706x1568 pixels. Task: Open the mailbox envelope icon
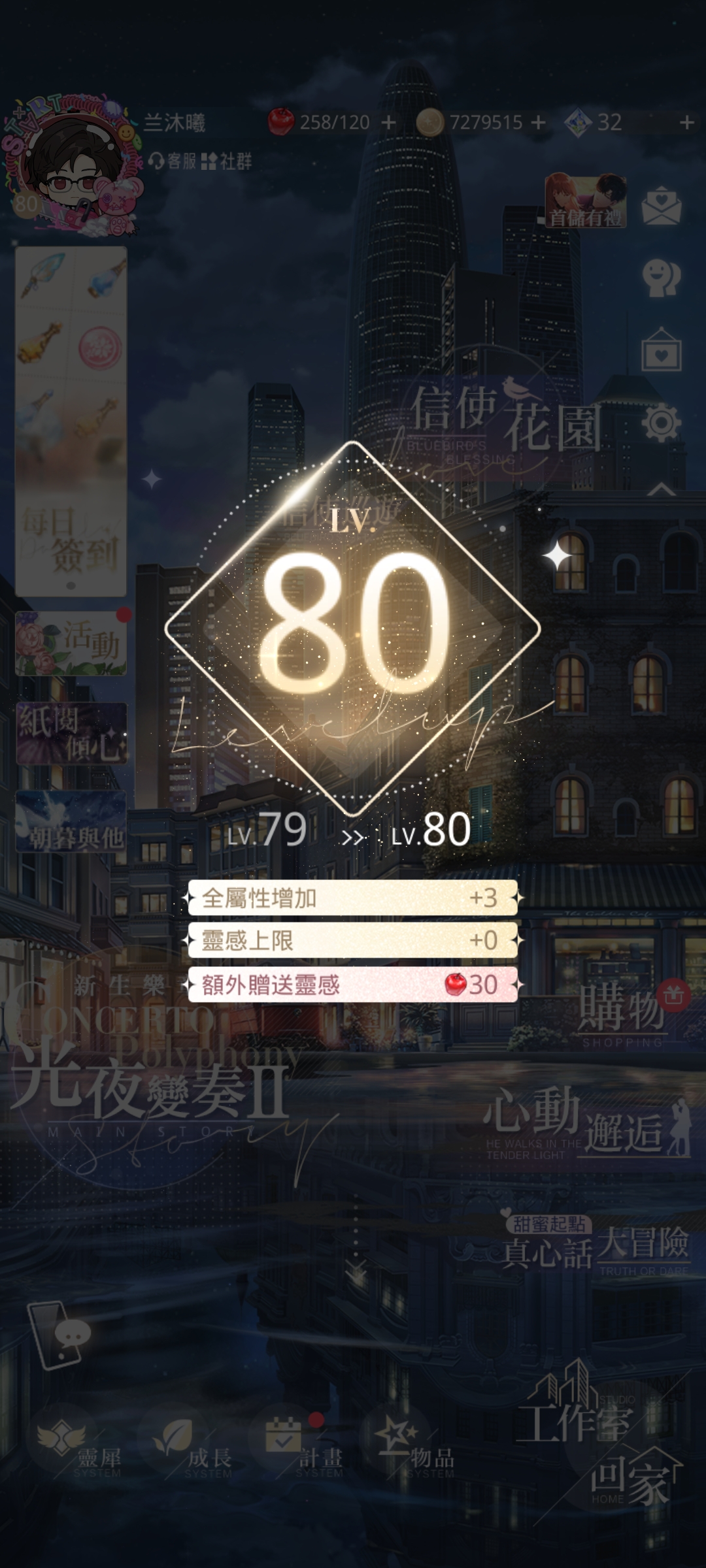pos(662,206)
